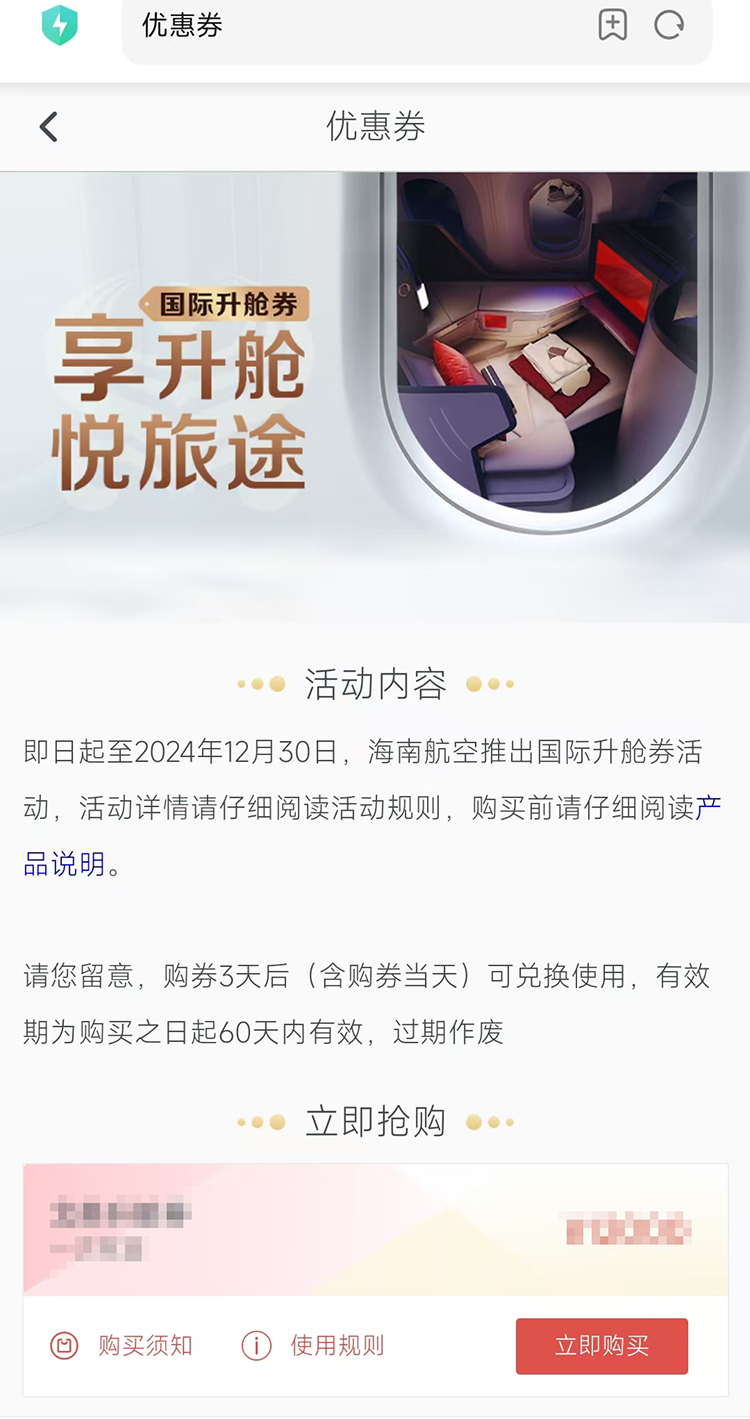Reload the current page
750x1419 pixels.
click(669, 26)
